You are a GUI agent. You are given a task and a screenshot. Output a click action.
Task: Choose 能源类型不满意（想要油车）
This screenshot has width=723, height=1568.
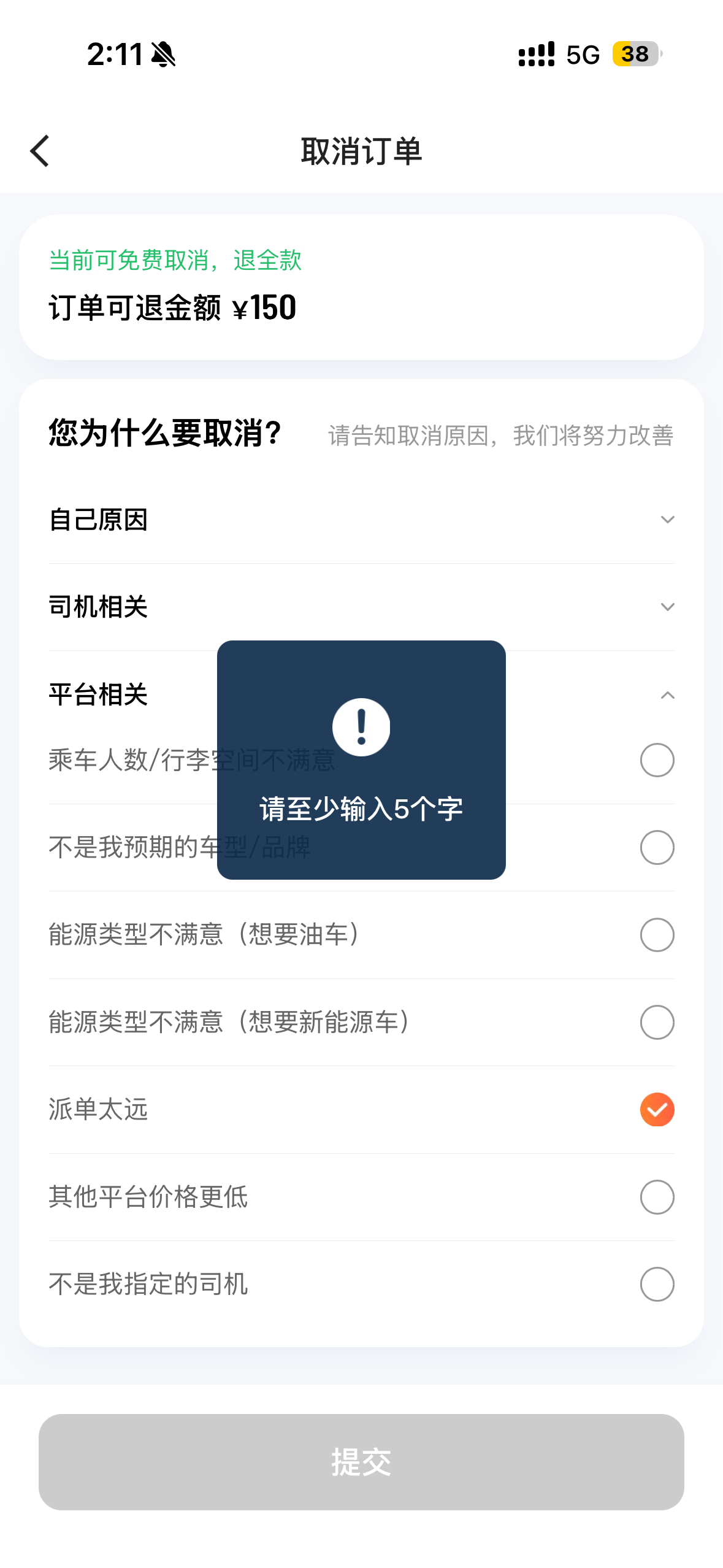[x=657, y=935]
